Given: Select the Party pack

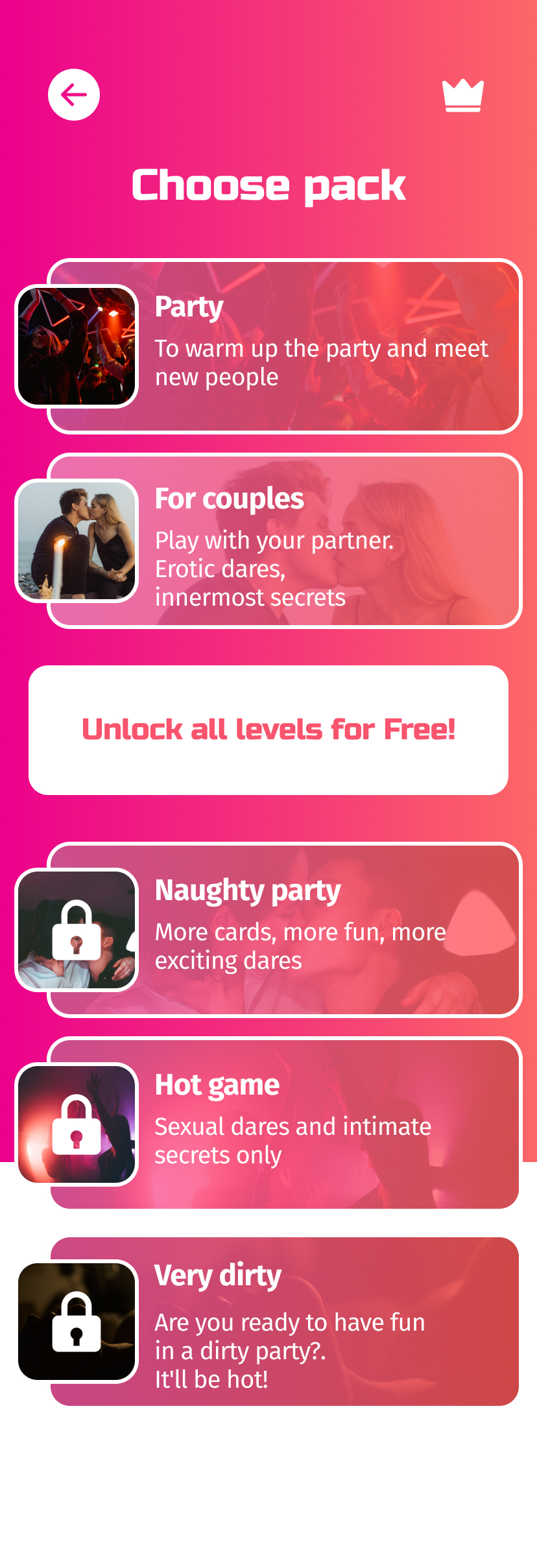Looking at the screenshot, I should coord(284,346).
